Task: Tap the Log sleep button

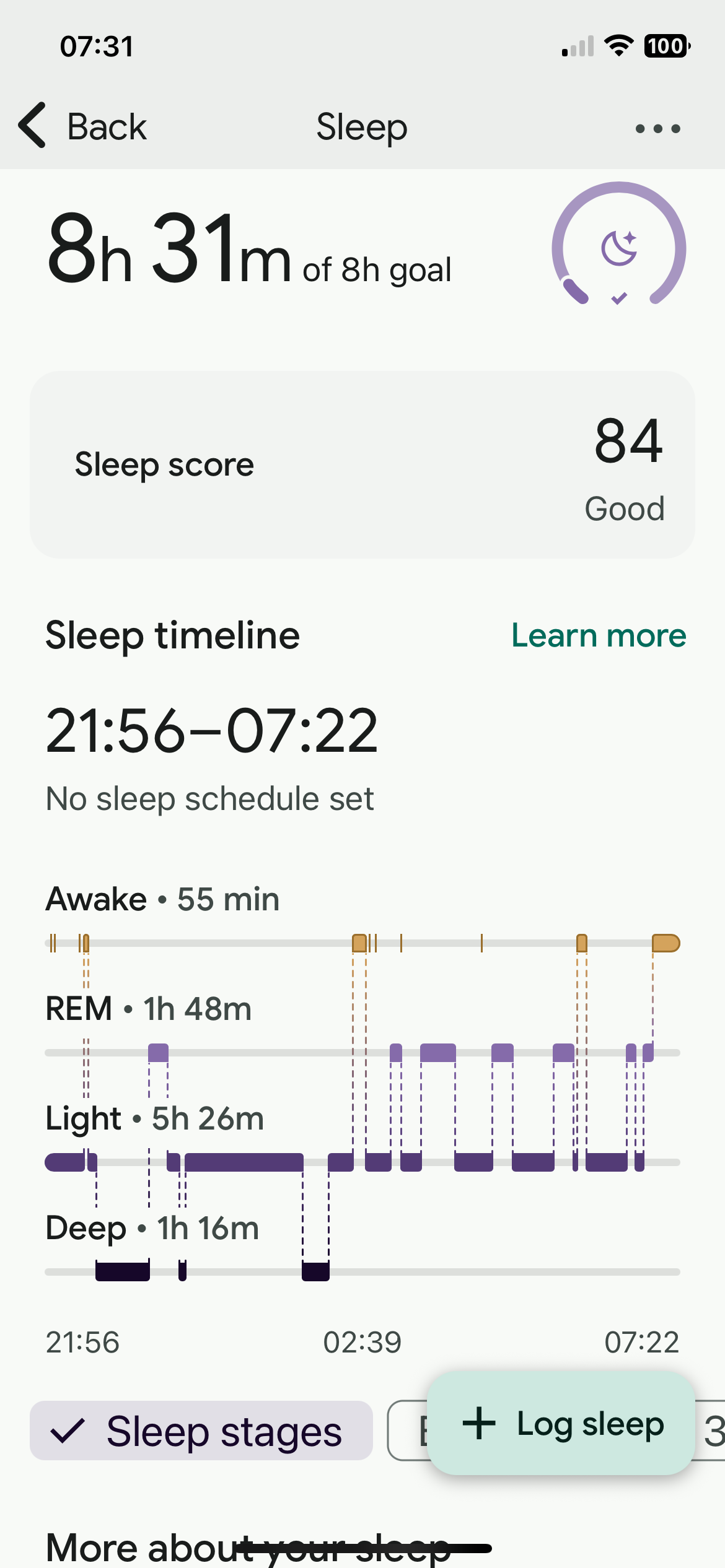Action: [x=561, y=1424]
